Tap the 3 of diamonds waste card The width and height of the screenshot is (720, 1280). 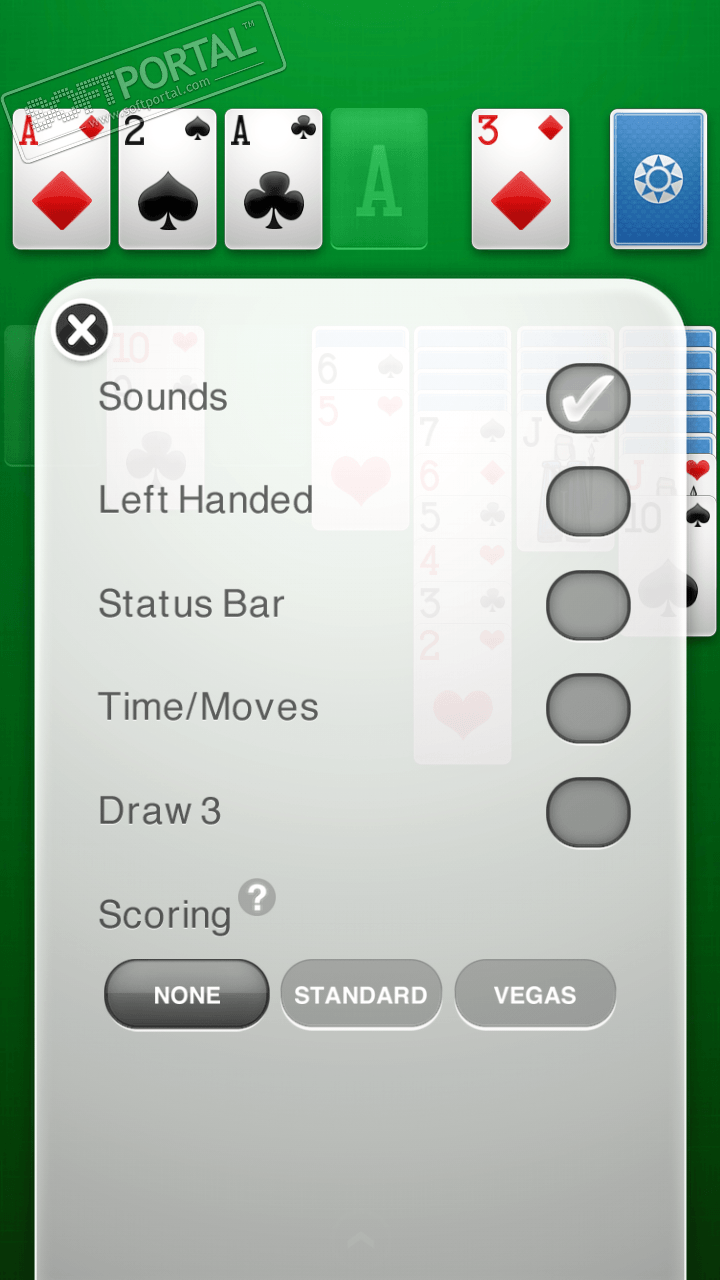coord(520,180)
